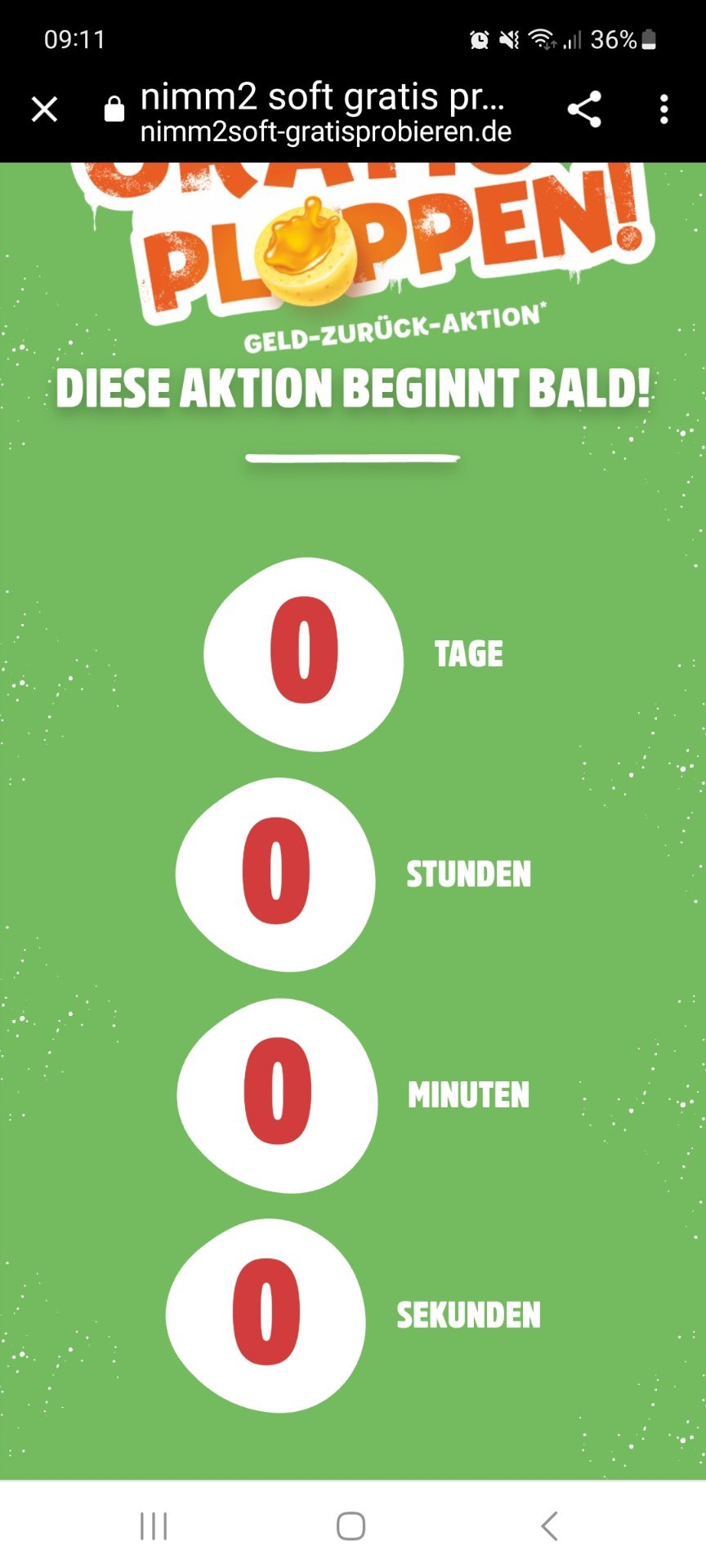Open the three-dot overflow menu

click(x=664, y=109)
